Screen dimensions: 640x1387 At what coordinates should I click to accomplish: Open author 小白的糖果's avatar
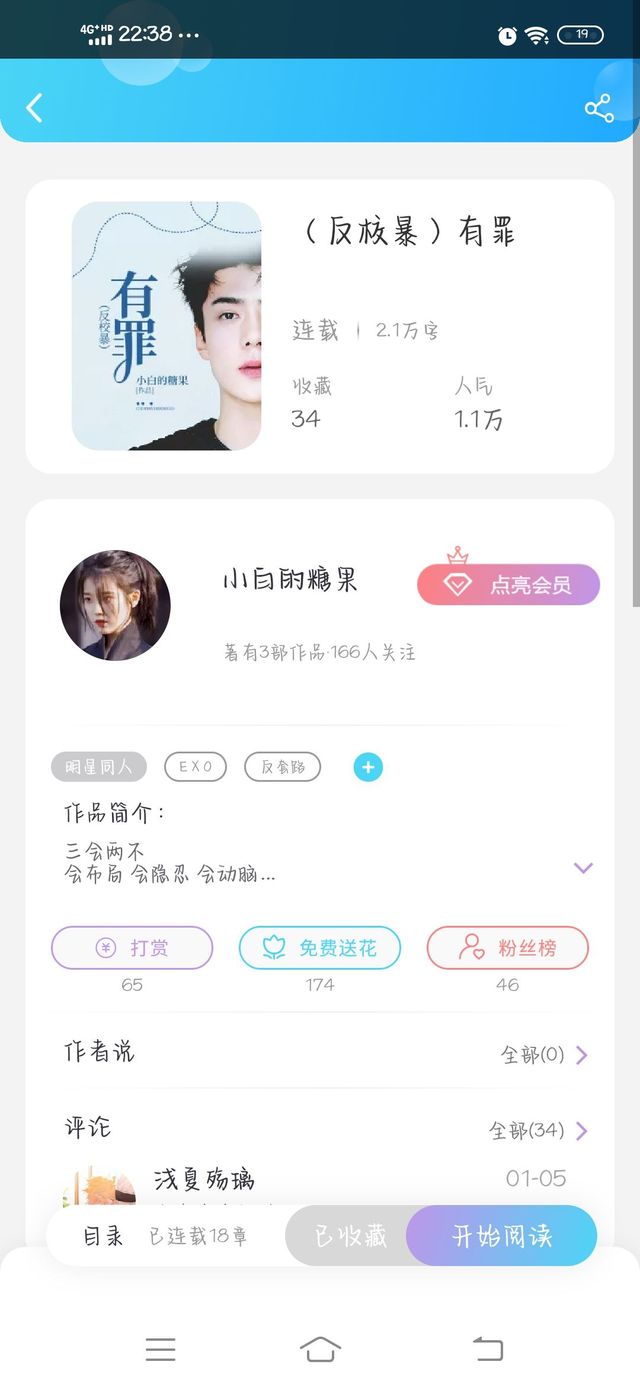click(x=115, y=606)
